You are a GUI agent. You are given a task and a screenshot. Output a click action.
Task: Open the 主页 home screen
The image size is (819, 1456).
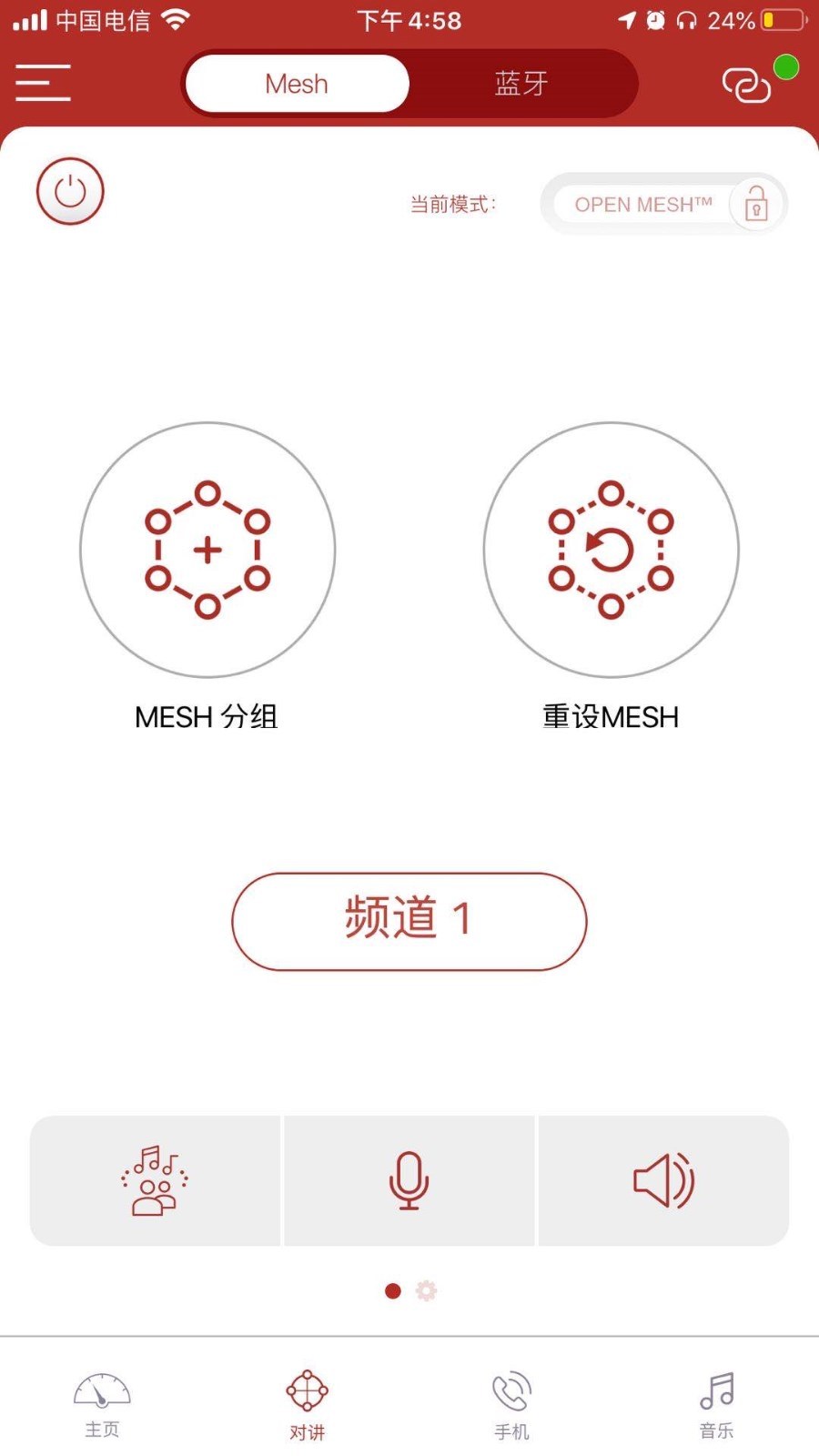pyautogui.click(x=101, y=1401)
